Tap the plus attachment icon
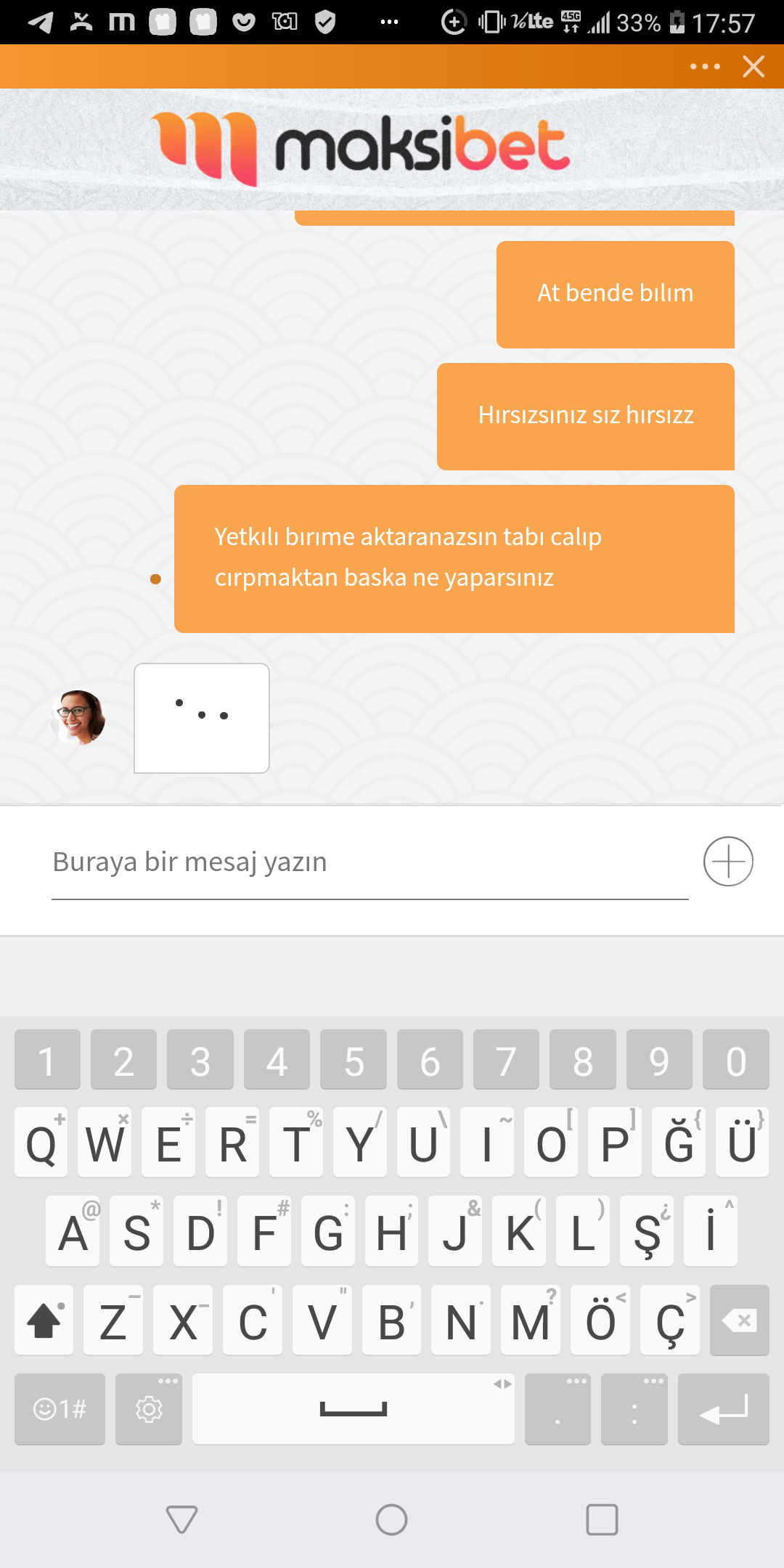This screenshot has height=1568, width=784. click(x=728, y=862)
